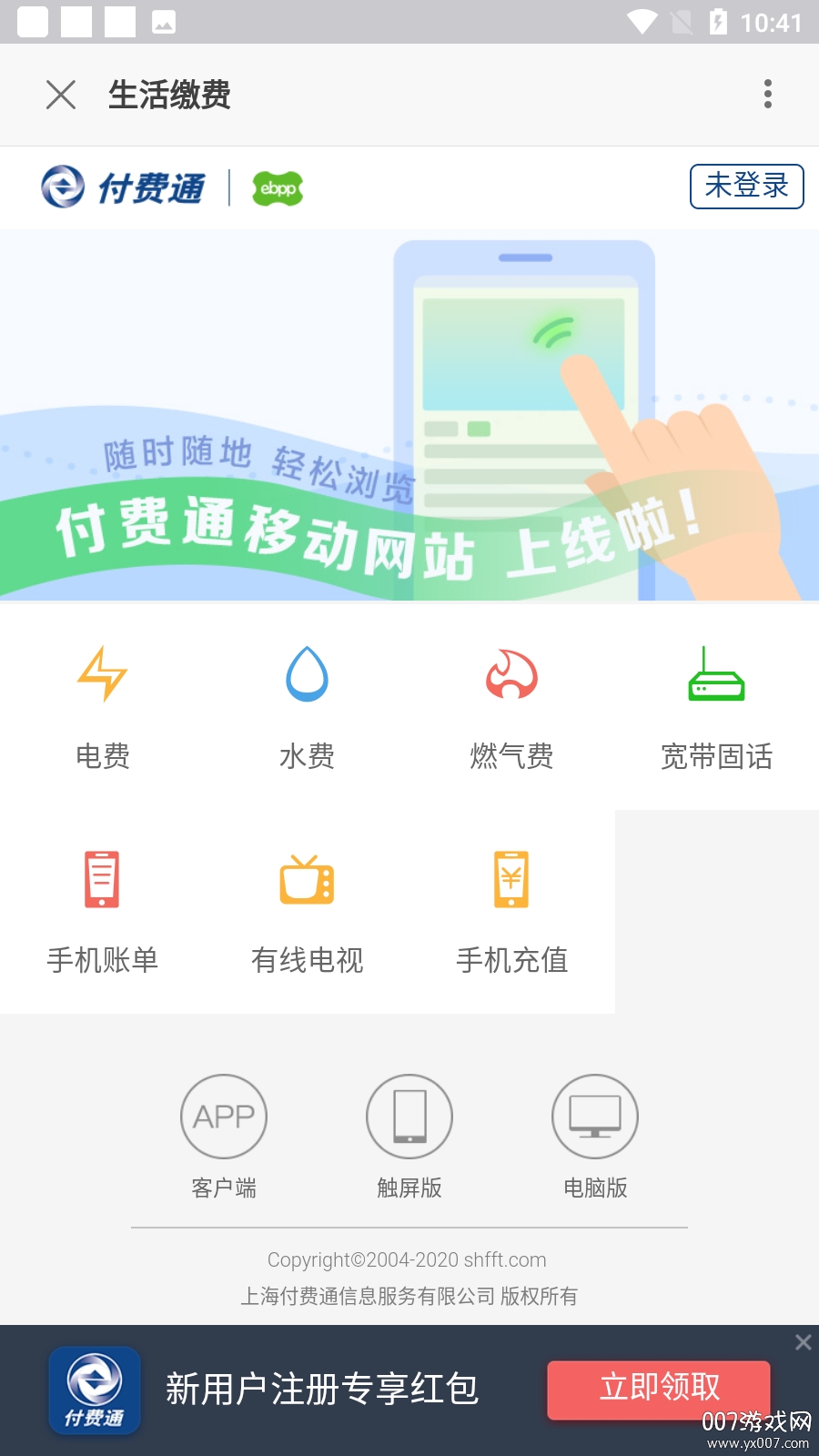Tap 未登录 to log in
This screenshot has height=1456, width=819.
click(x=746, y=186)
